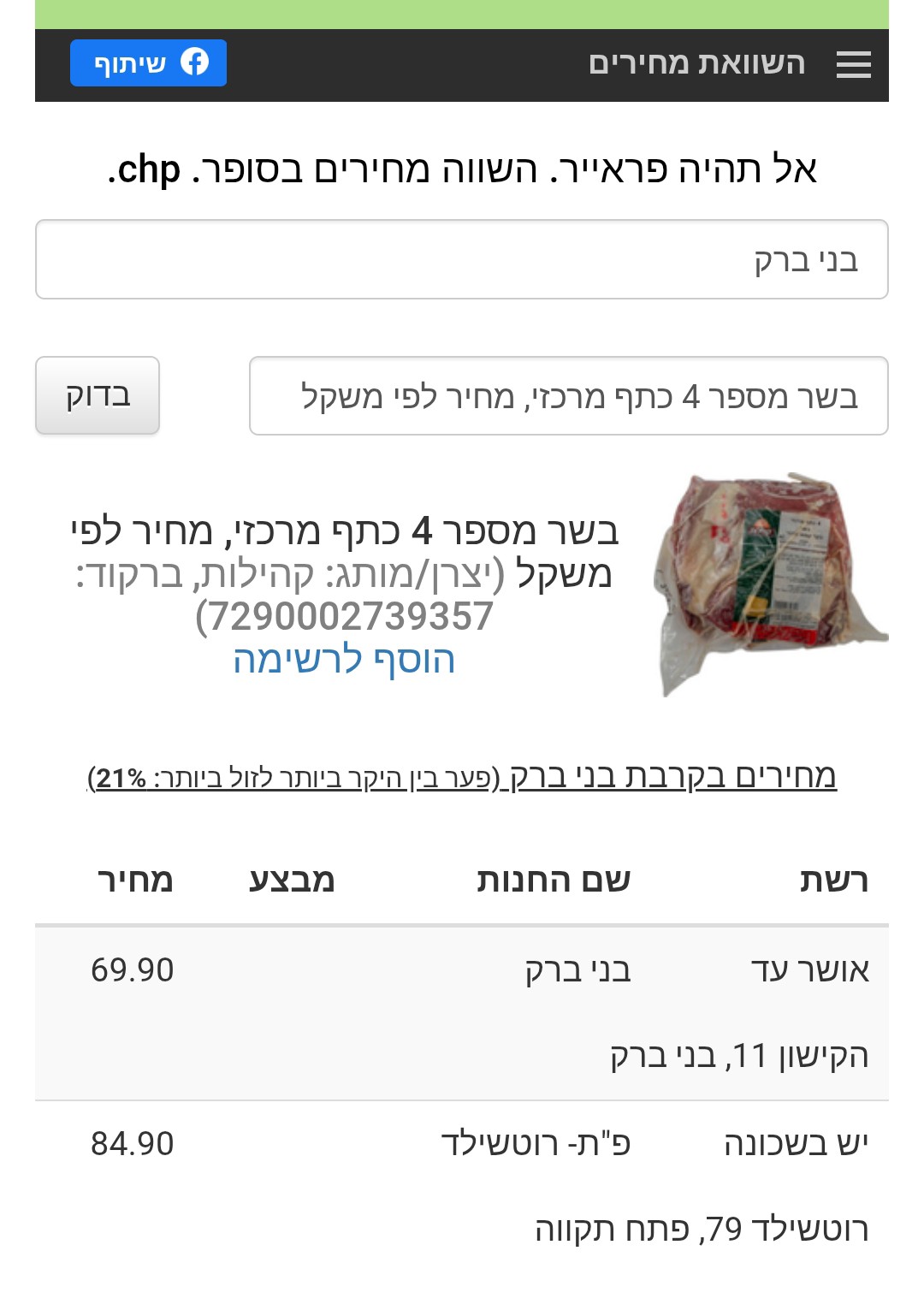Tap the בדוק check button
Viewport: 924px width, 1316px height.
click(x=98, y=396)
